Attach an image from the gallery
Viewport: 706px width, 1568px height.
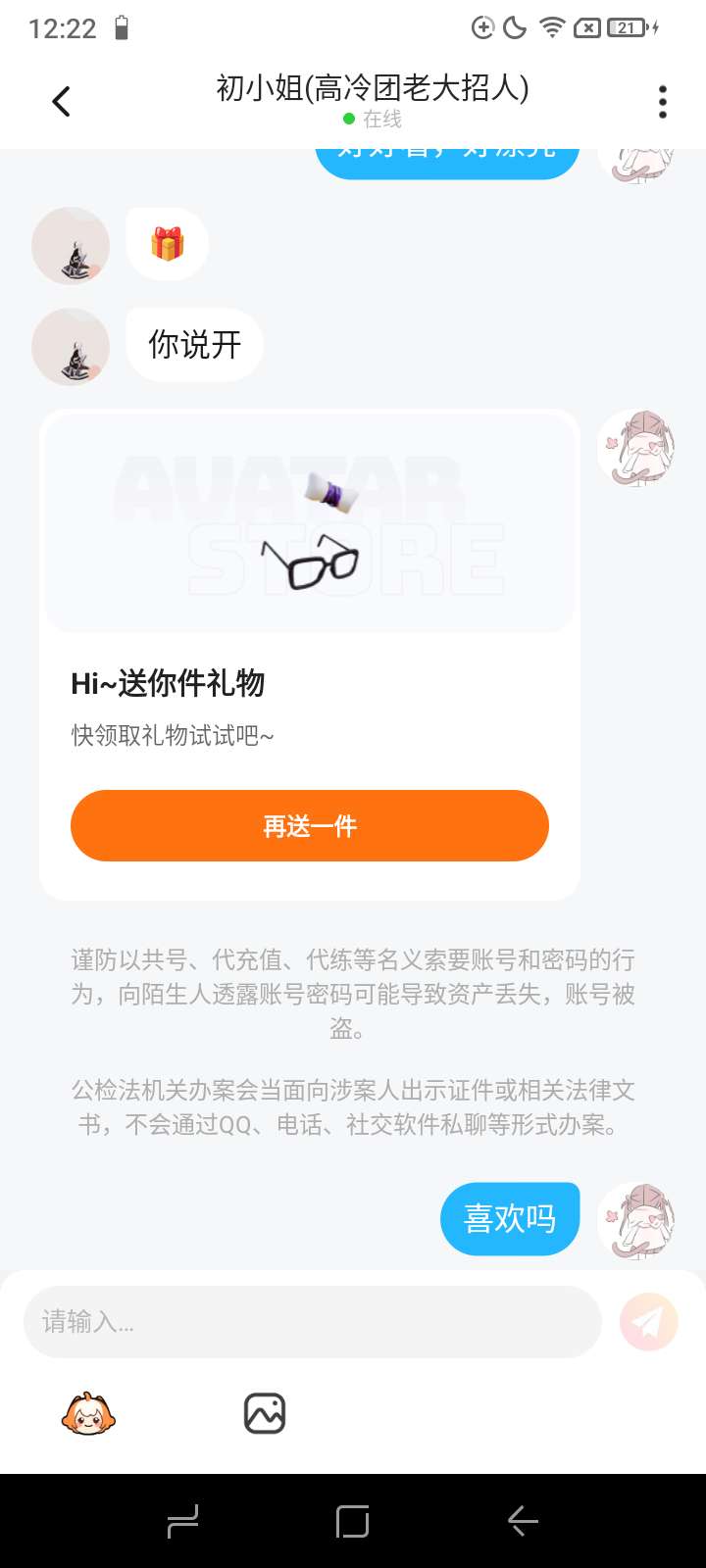click(264, 1414)
